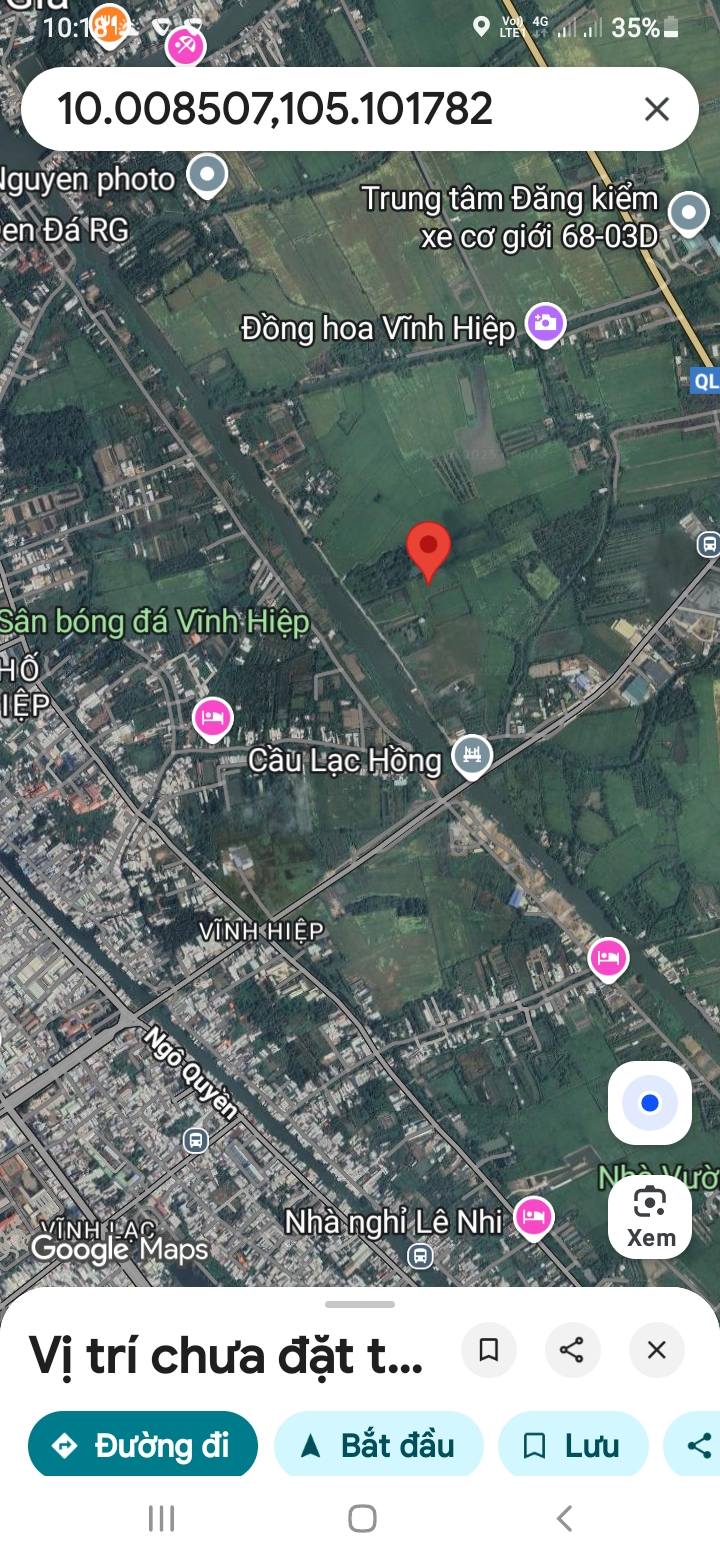Start navigation with Bắt đầu
The width and height of the screenshot is (720, 1560).
(379, 1445)
